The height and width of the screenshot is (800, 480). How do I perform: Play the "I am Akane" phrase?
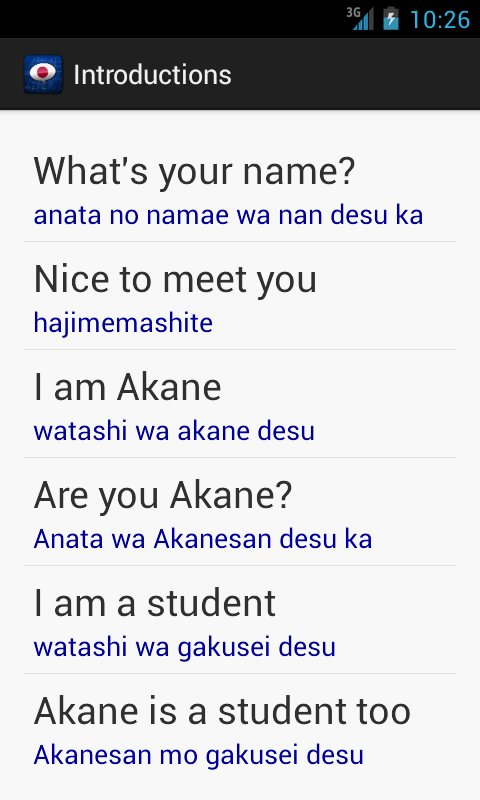(x=240, y=404)
